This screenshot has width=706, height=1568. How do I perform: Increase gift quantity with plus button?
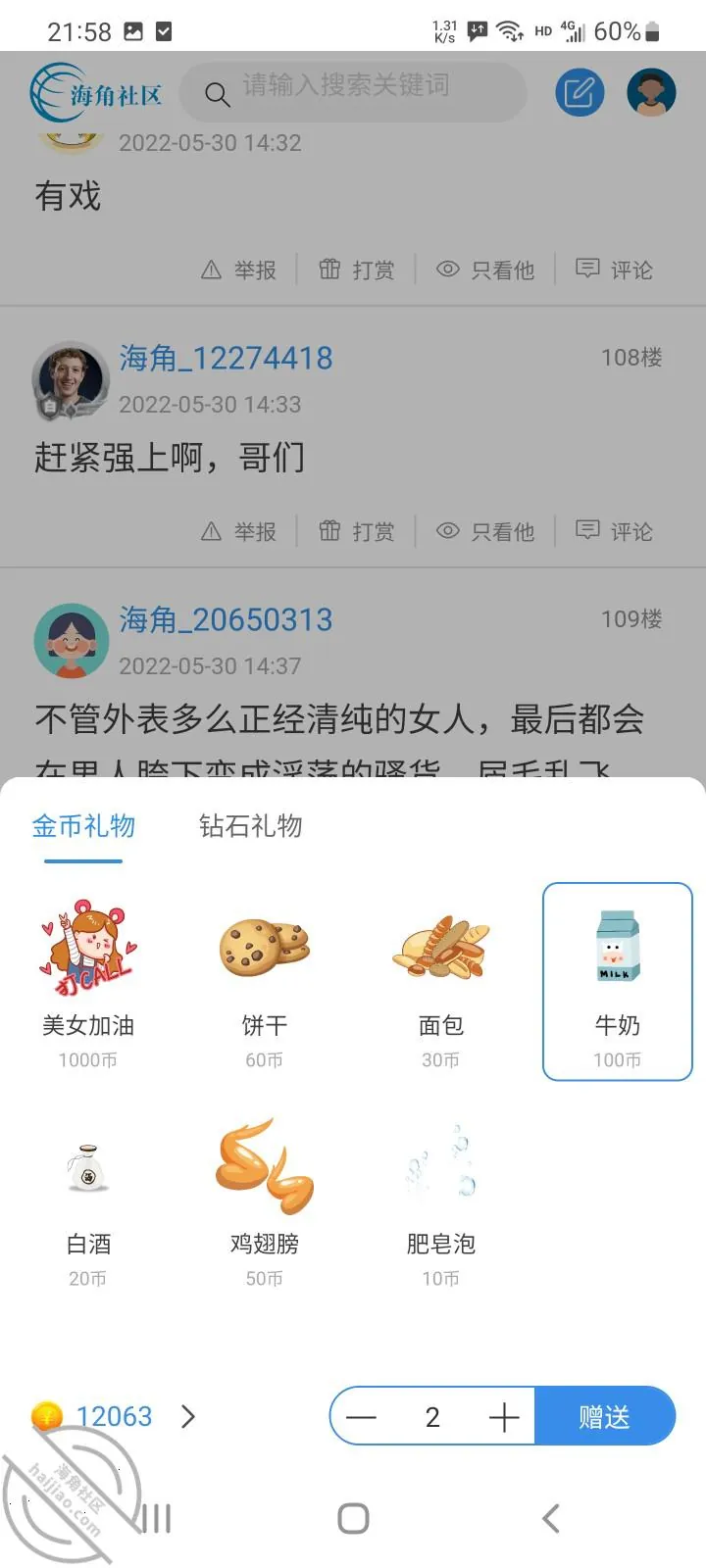point(504,1417)
